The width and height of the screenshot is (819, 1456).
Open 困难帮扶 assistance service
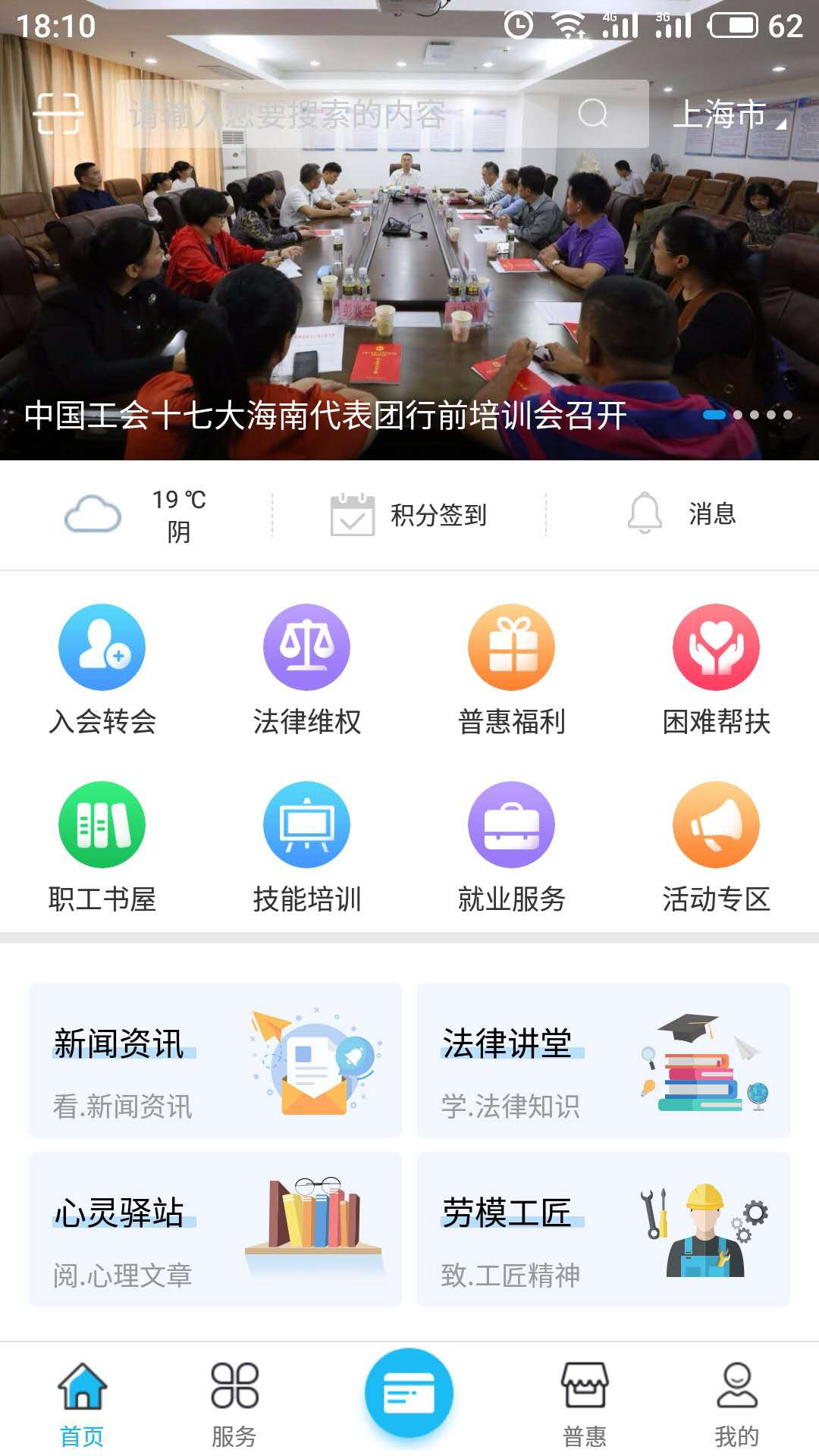(717, 648)
